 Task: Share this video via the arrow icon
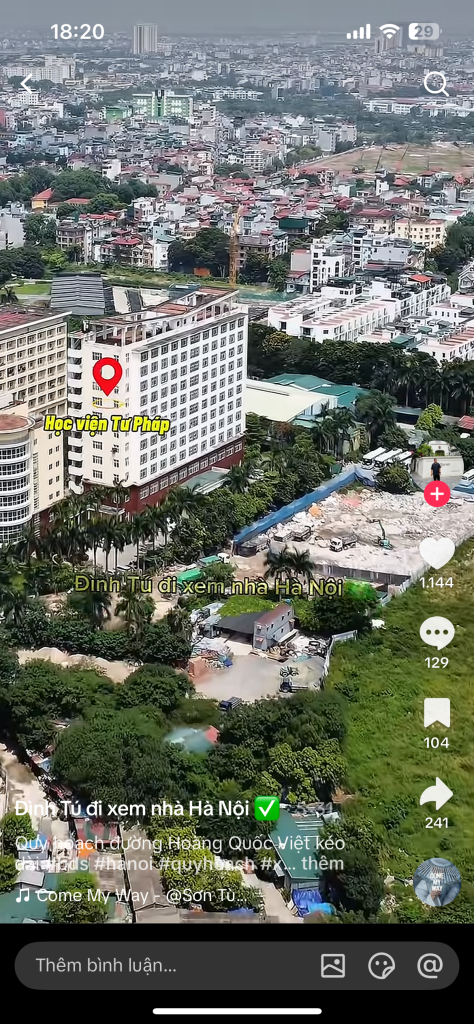[x=437, y=793]
